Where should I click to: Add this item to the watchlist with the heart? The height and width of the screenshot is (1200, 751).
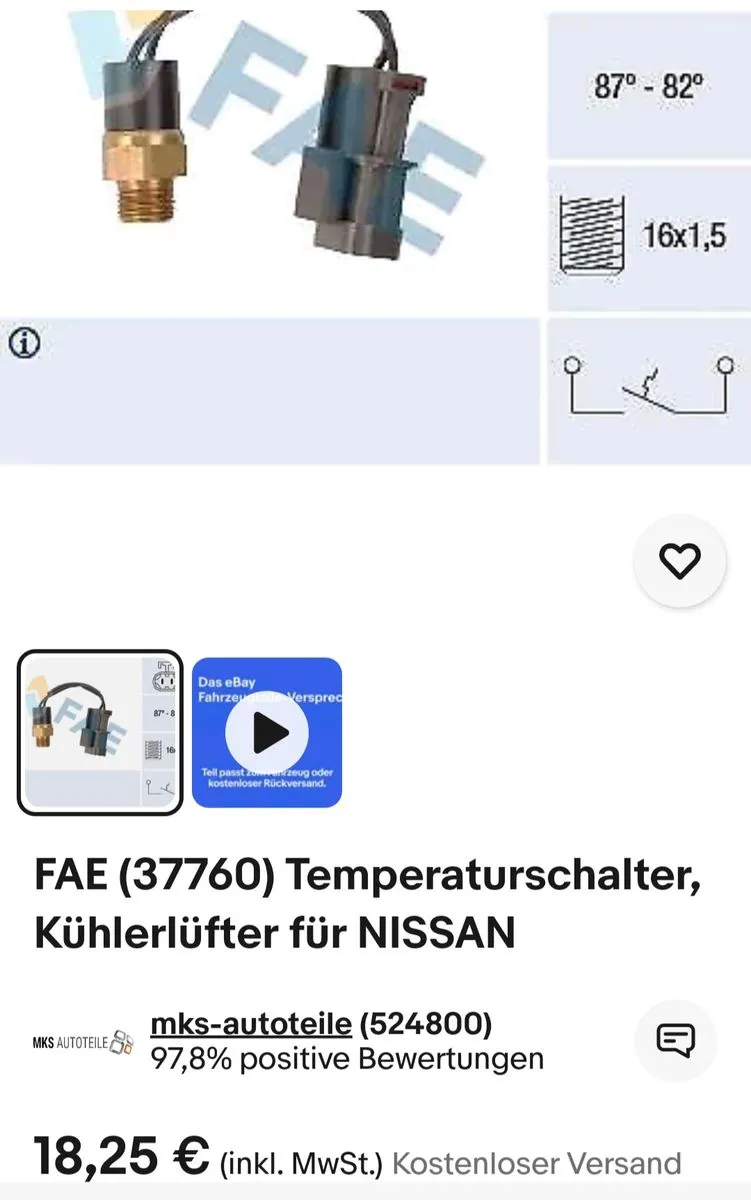click(x=681, y=561)
